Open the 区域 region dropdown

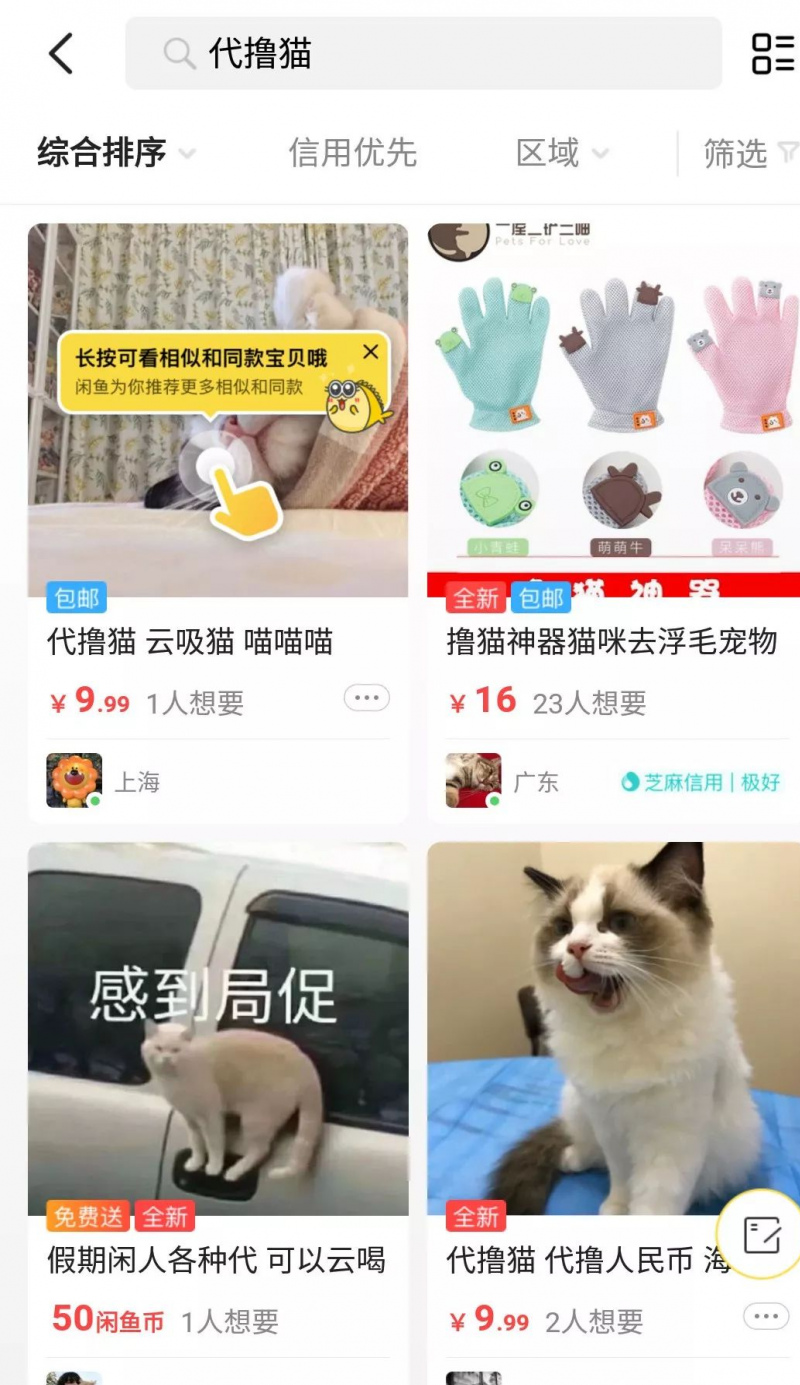(x=561, y=153)
